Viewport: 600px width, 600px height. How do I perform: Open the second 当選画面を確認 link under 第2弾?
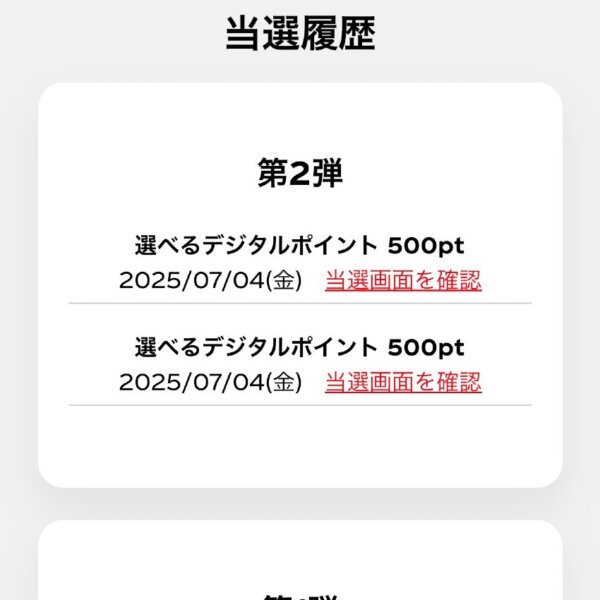pos(403,382)
